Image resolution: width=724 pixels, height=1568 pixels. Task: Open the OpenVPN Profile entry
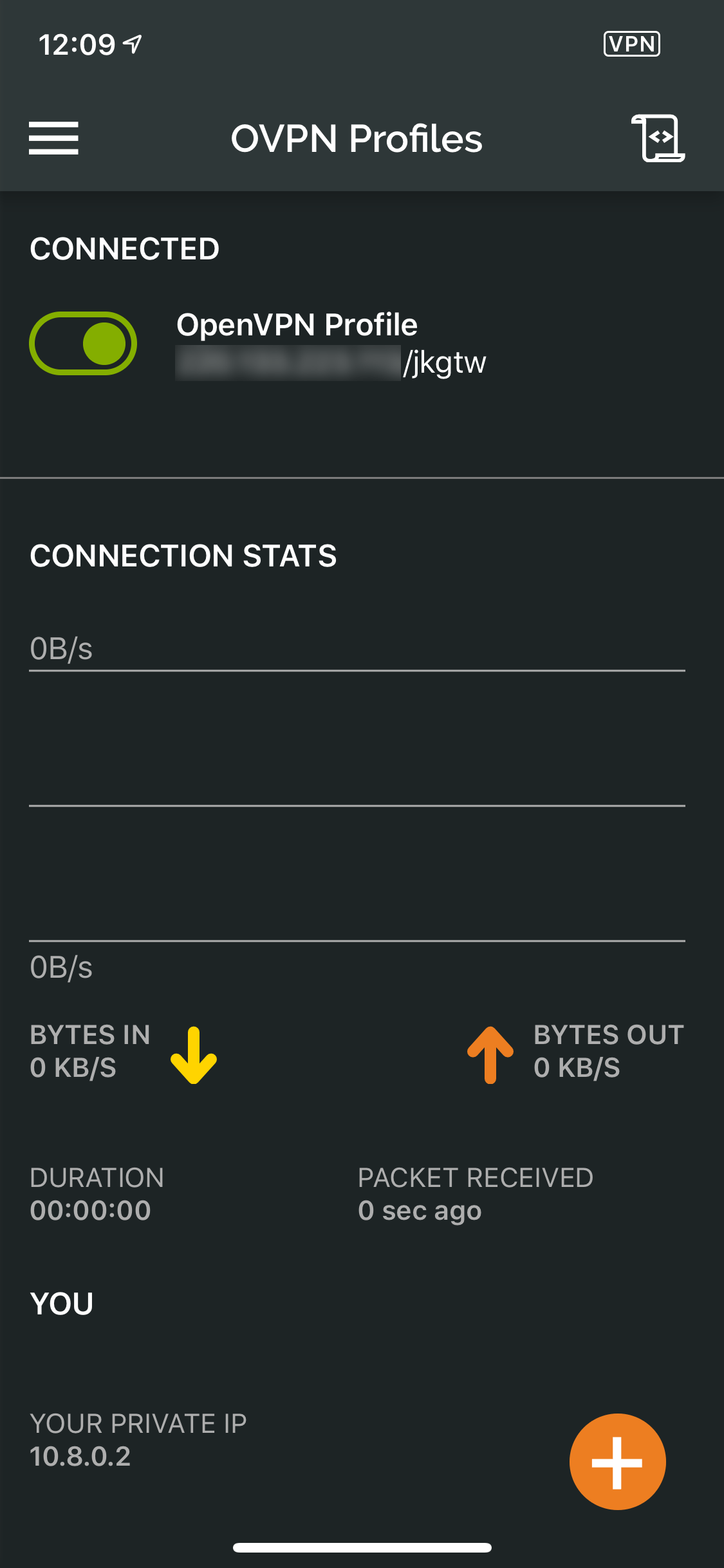coord(331,343)
